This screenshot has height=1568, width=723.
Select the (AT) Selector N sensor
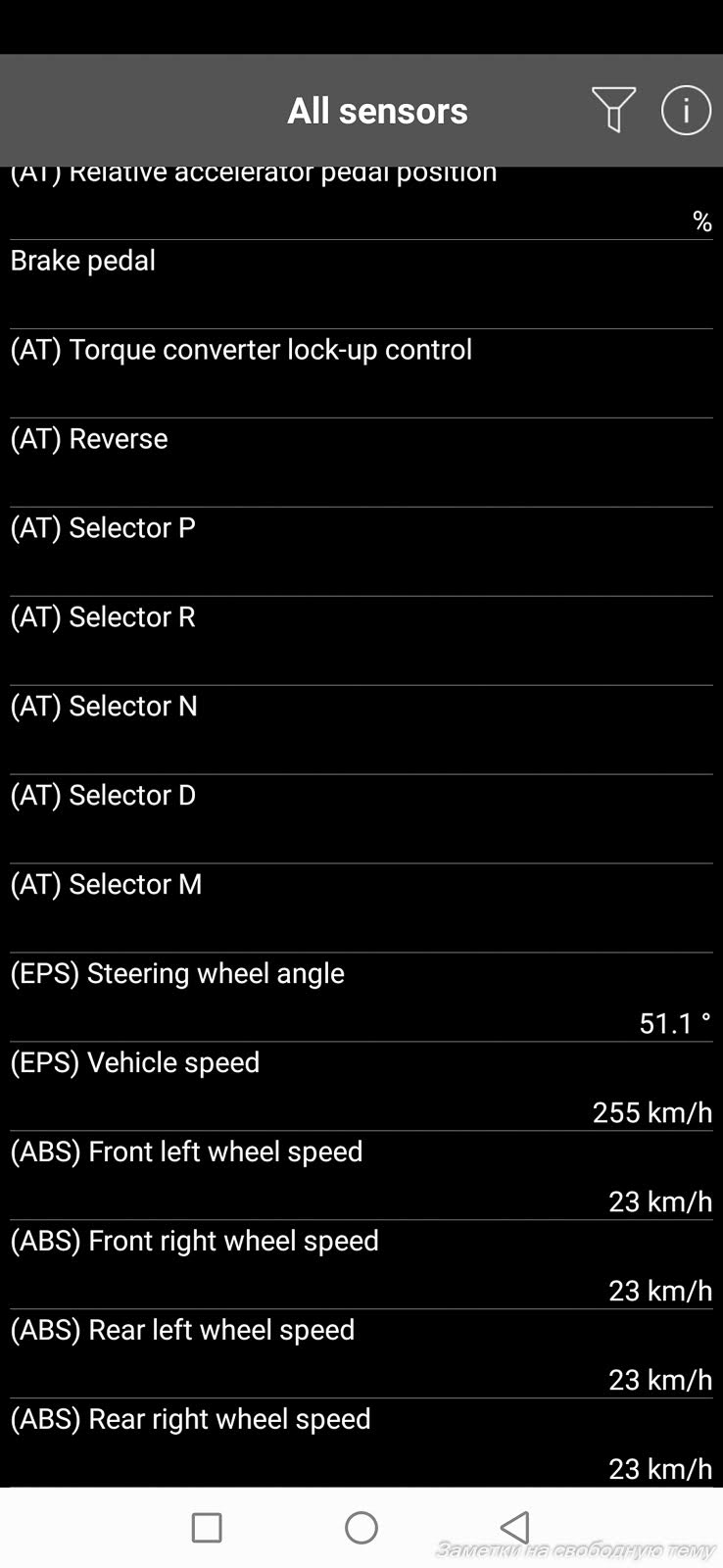tap(361, 730)
